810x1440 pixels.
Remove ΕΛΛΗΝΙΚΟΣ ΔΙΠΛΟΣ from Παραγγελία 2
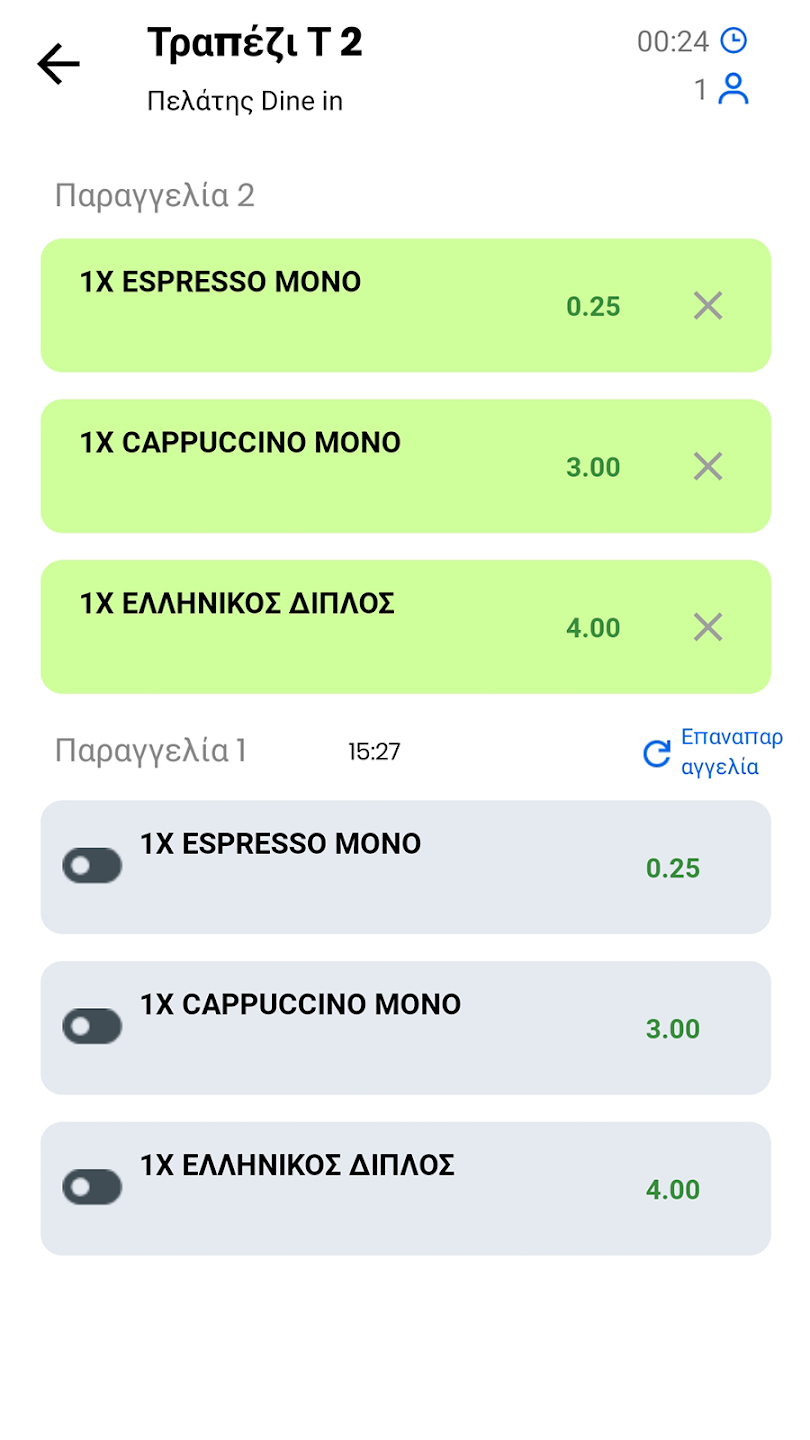click(x=708, y=628)
